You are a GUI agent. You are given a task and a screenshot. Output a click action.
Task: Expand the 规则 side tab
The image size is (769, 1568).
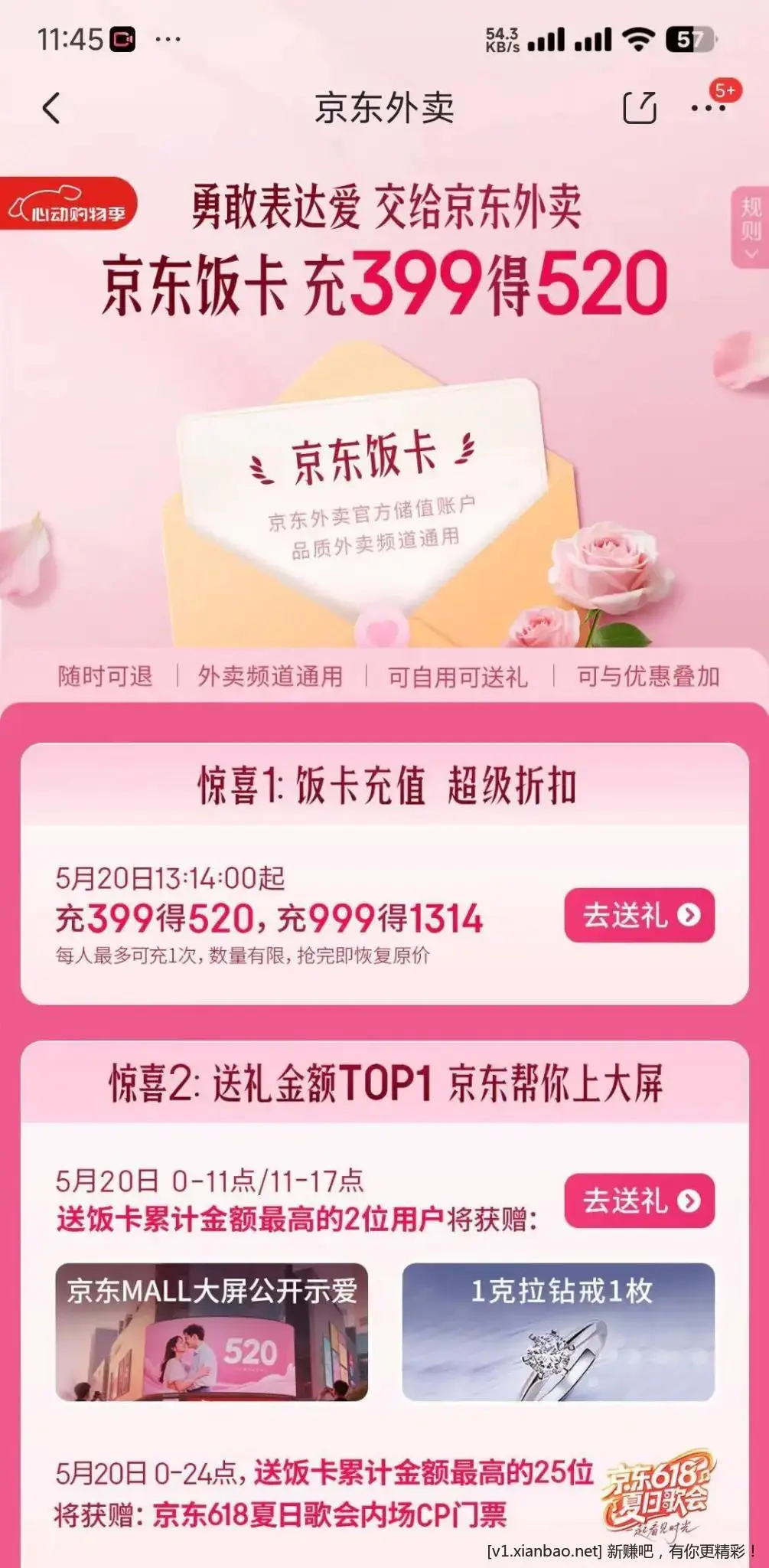[x=750, y=227]
